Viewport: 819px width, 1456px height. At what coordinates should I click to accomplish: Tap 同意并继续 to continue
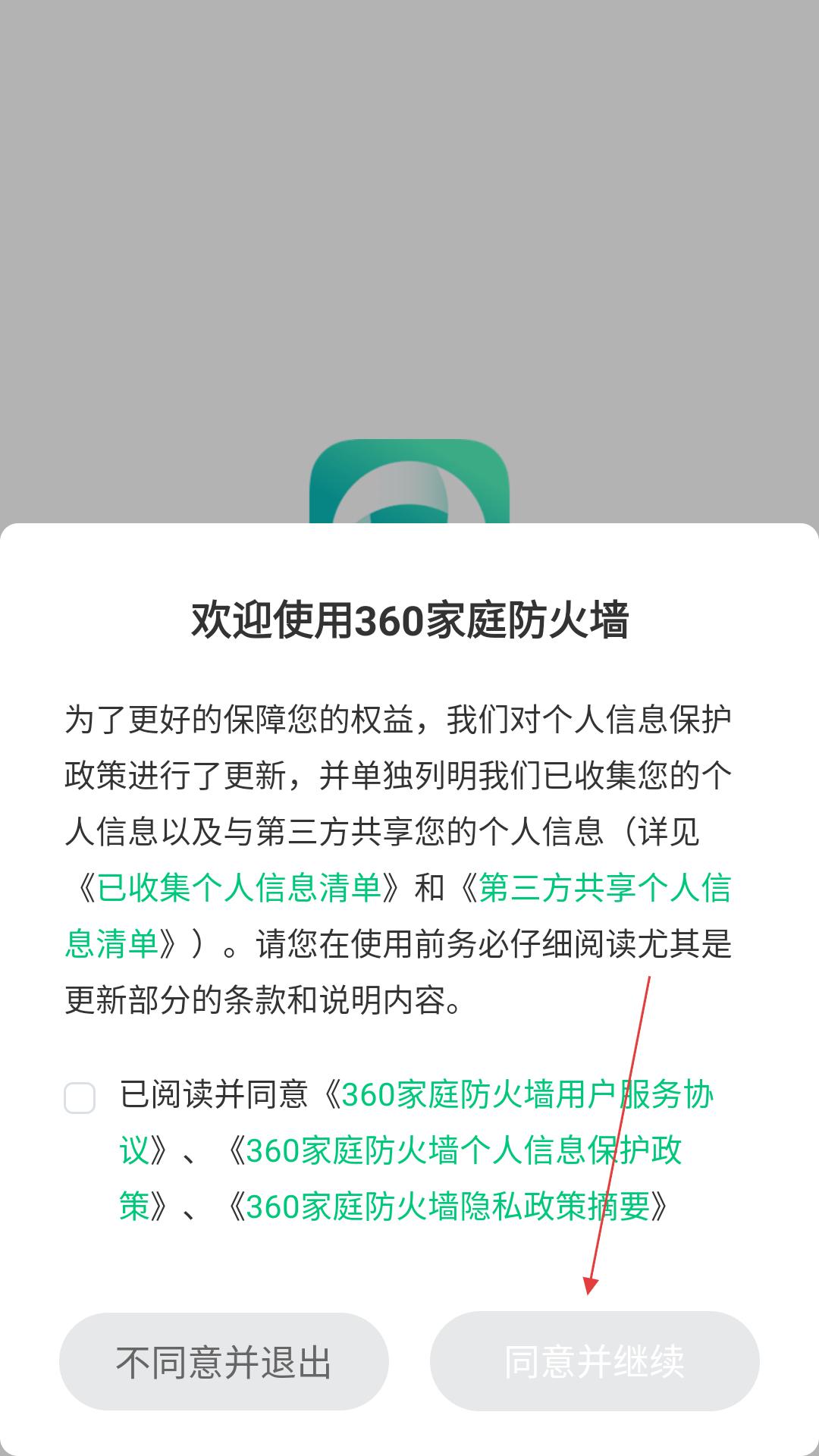[x=595, y=1361]
